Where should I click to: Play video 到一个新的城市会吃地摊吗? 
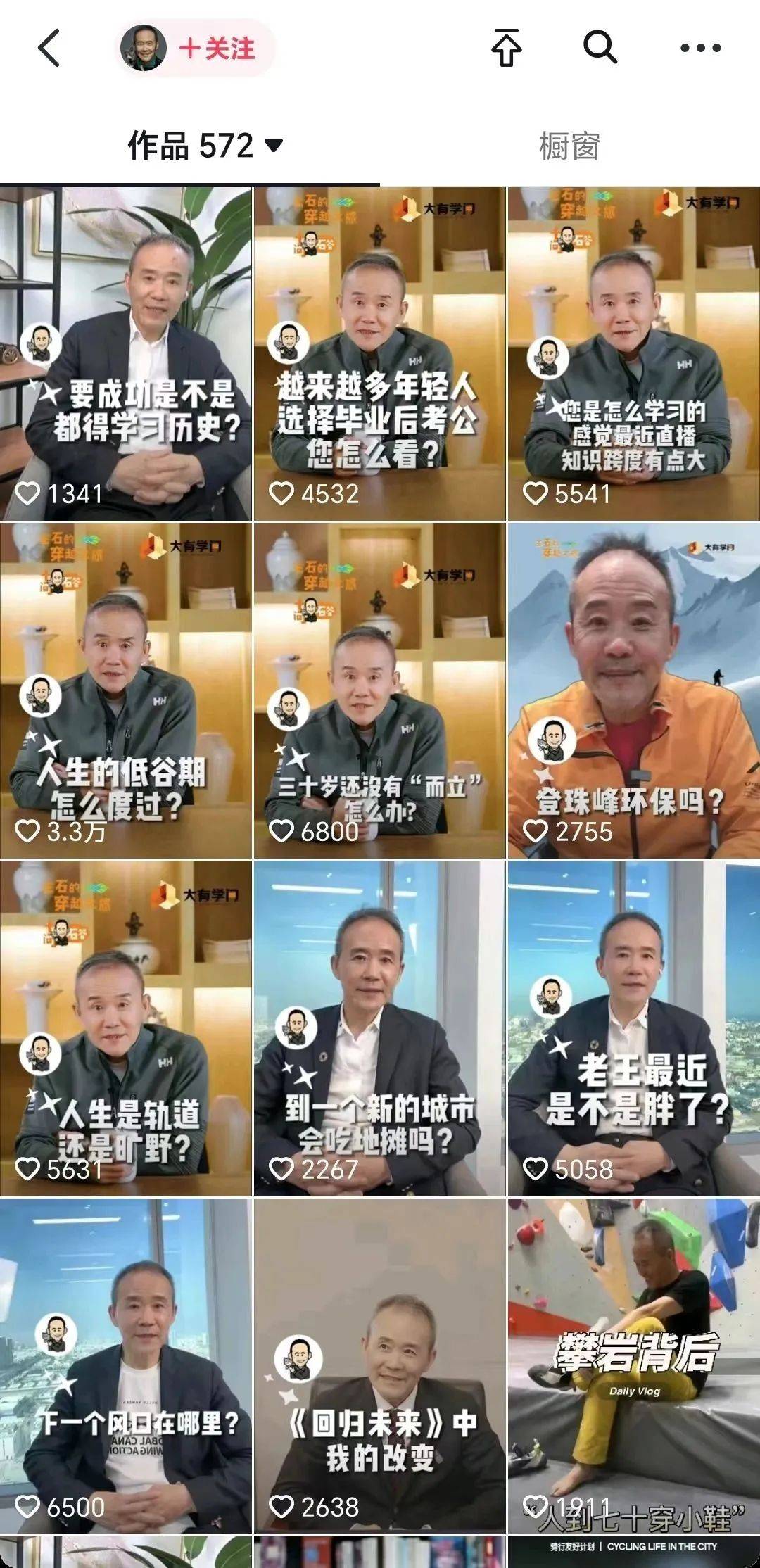click(379, 1028)
